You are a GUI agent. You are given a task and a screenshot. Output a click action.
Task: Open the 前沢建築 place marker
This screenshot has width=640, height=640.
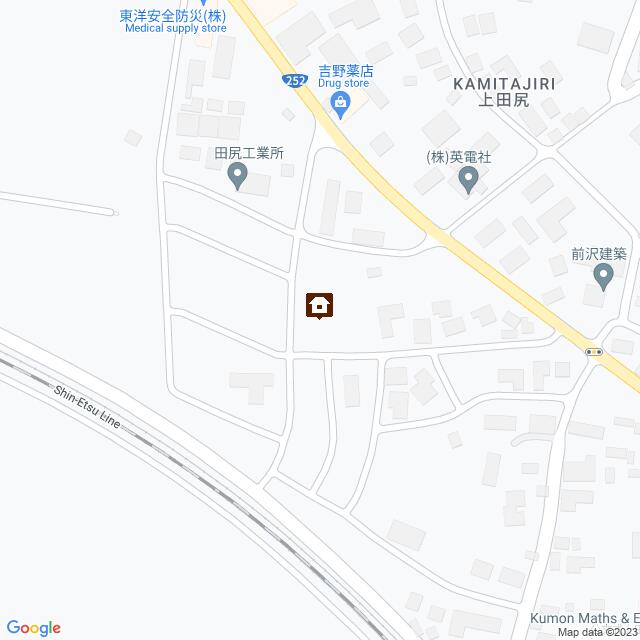click(x=603, y=274)
